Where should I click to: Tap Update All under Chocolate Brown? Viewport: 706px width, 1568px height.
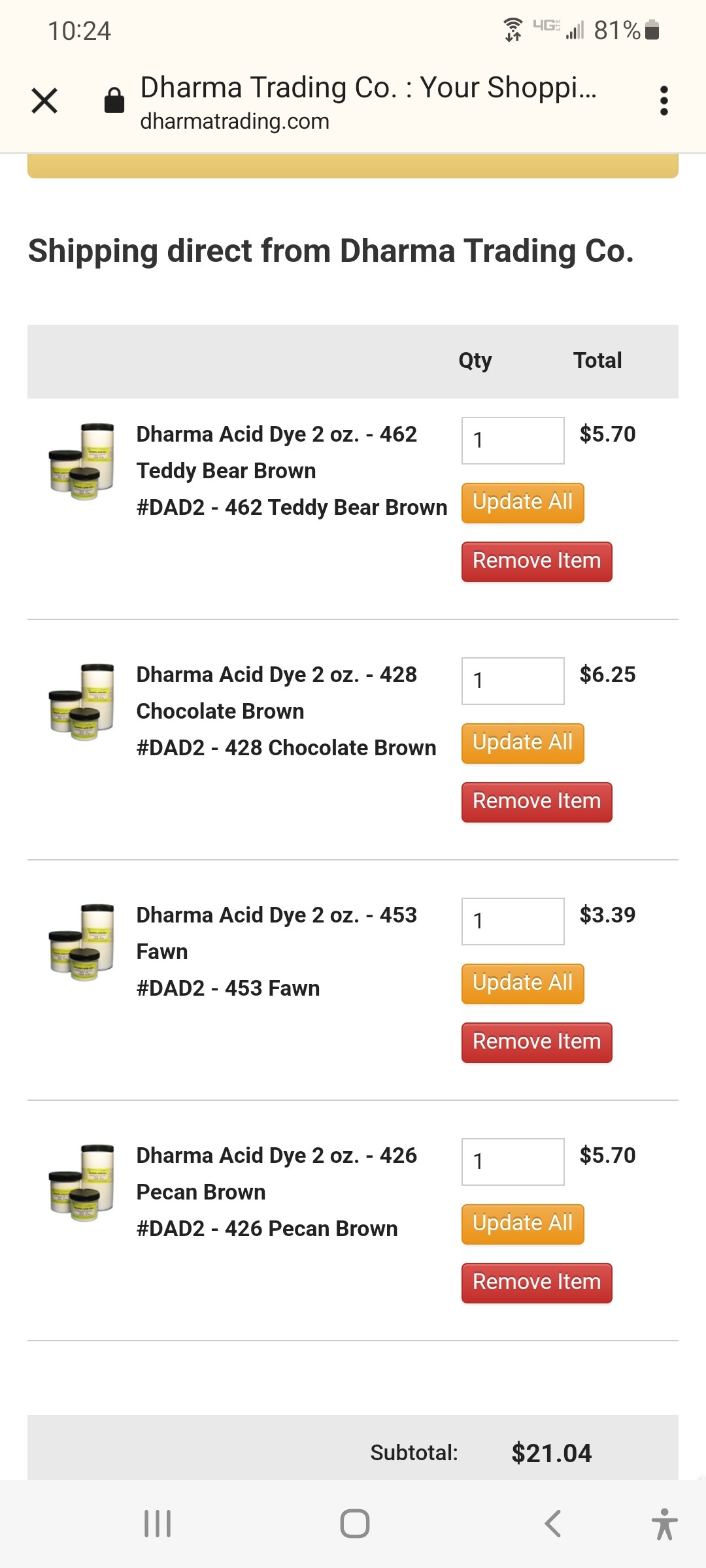522,743
